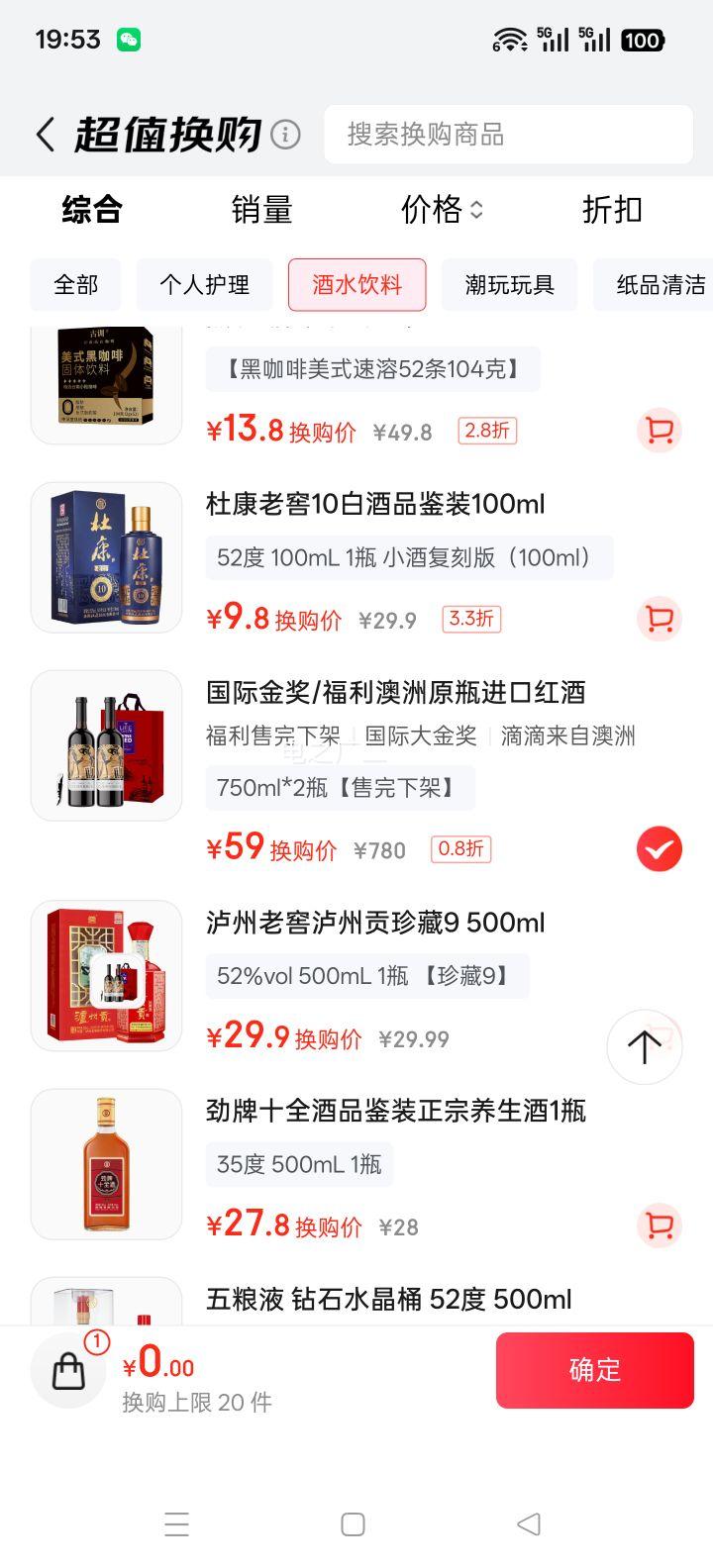Image resolution: width=713 pixels, height=1568 pixels.
Task: Tap the cart icon for 杜康老窖 liquor
Action: tap(659, 618)
